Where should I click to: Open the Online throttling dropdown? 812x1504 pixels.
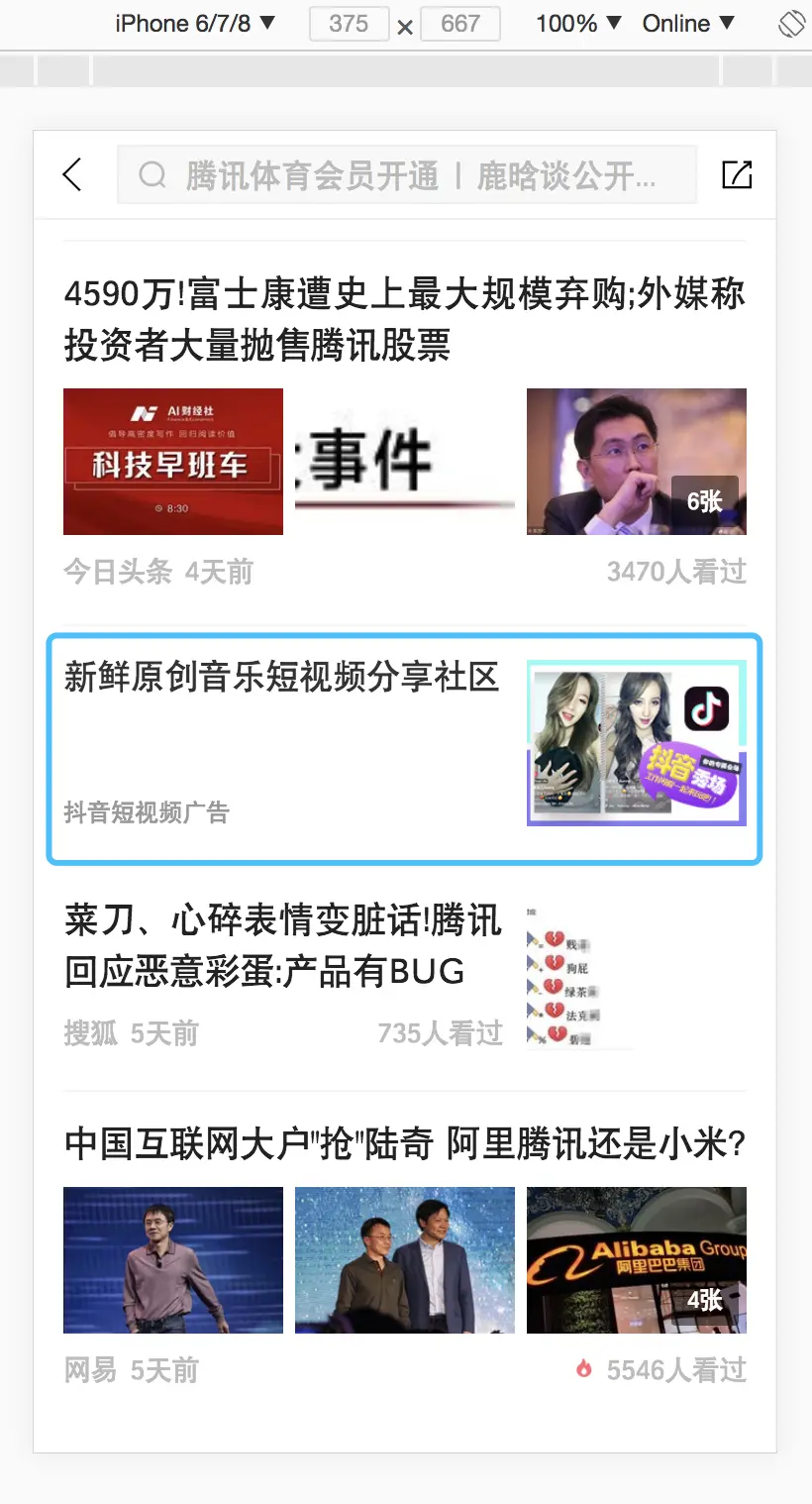pos(688,24)
